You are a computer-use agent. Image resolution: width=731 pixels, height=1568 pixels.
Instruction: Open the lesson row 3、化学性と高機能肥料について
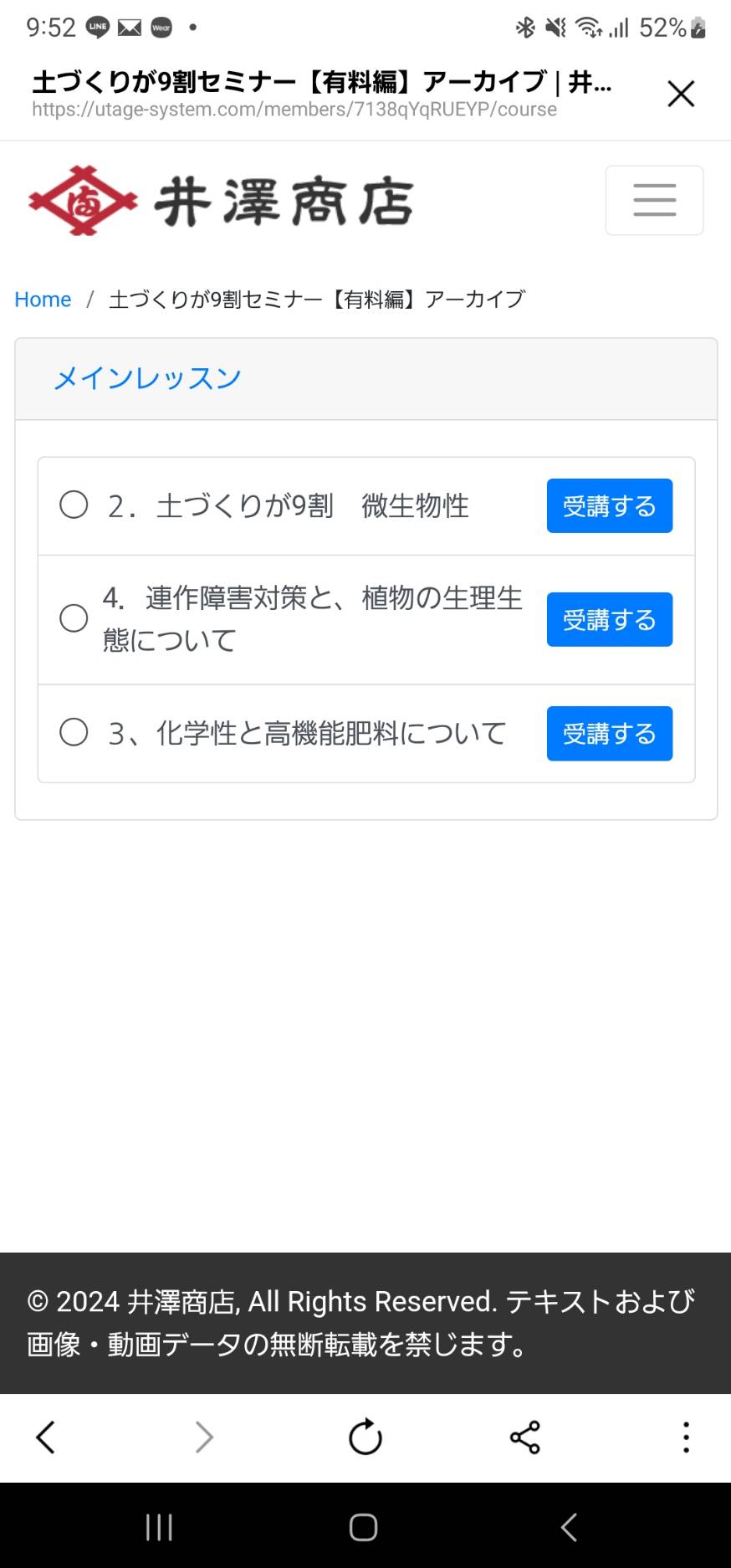coord(366,734)
